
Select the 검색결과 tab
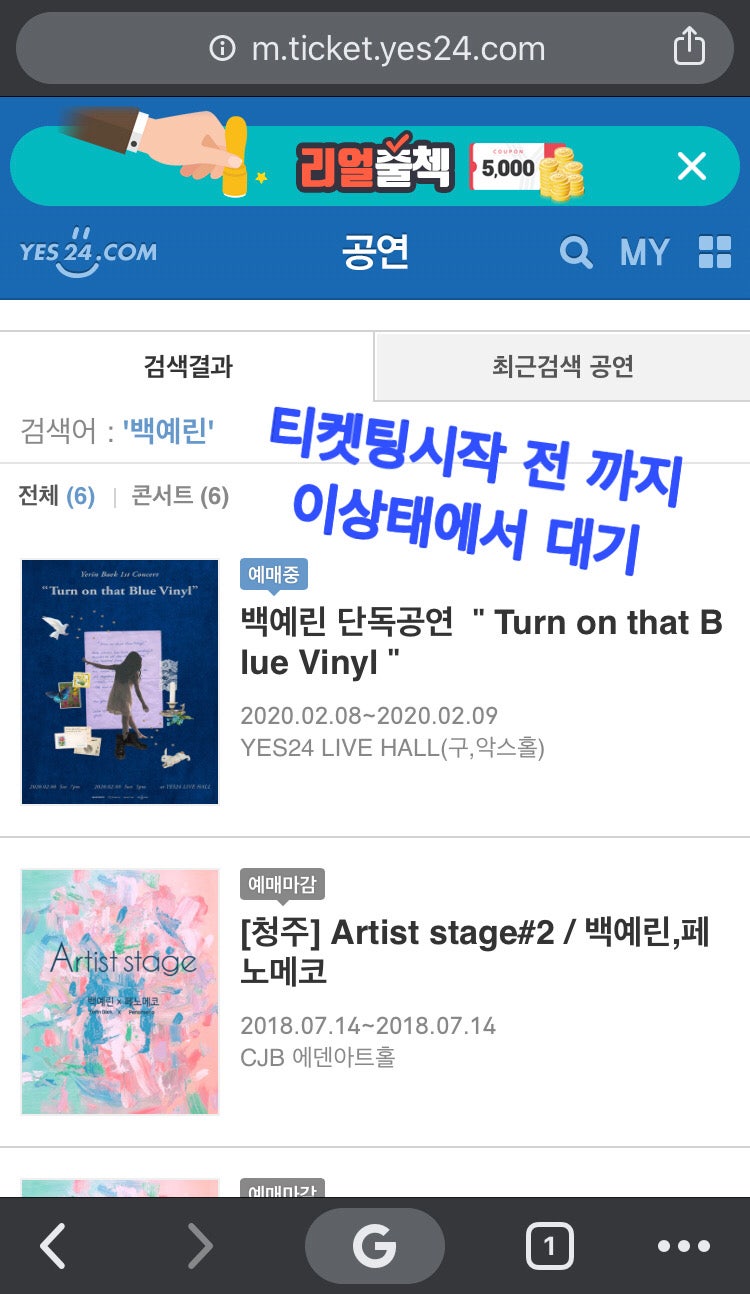[x=187, y=366]
